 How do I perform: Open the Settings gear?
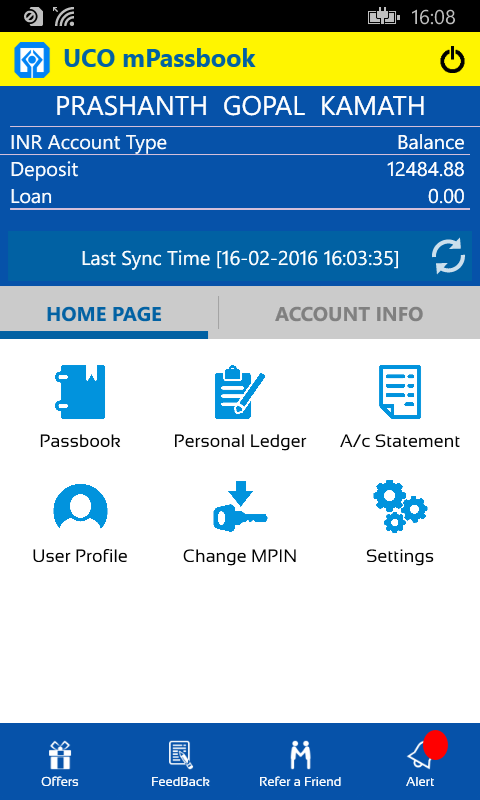[x=400, y=522]
